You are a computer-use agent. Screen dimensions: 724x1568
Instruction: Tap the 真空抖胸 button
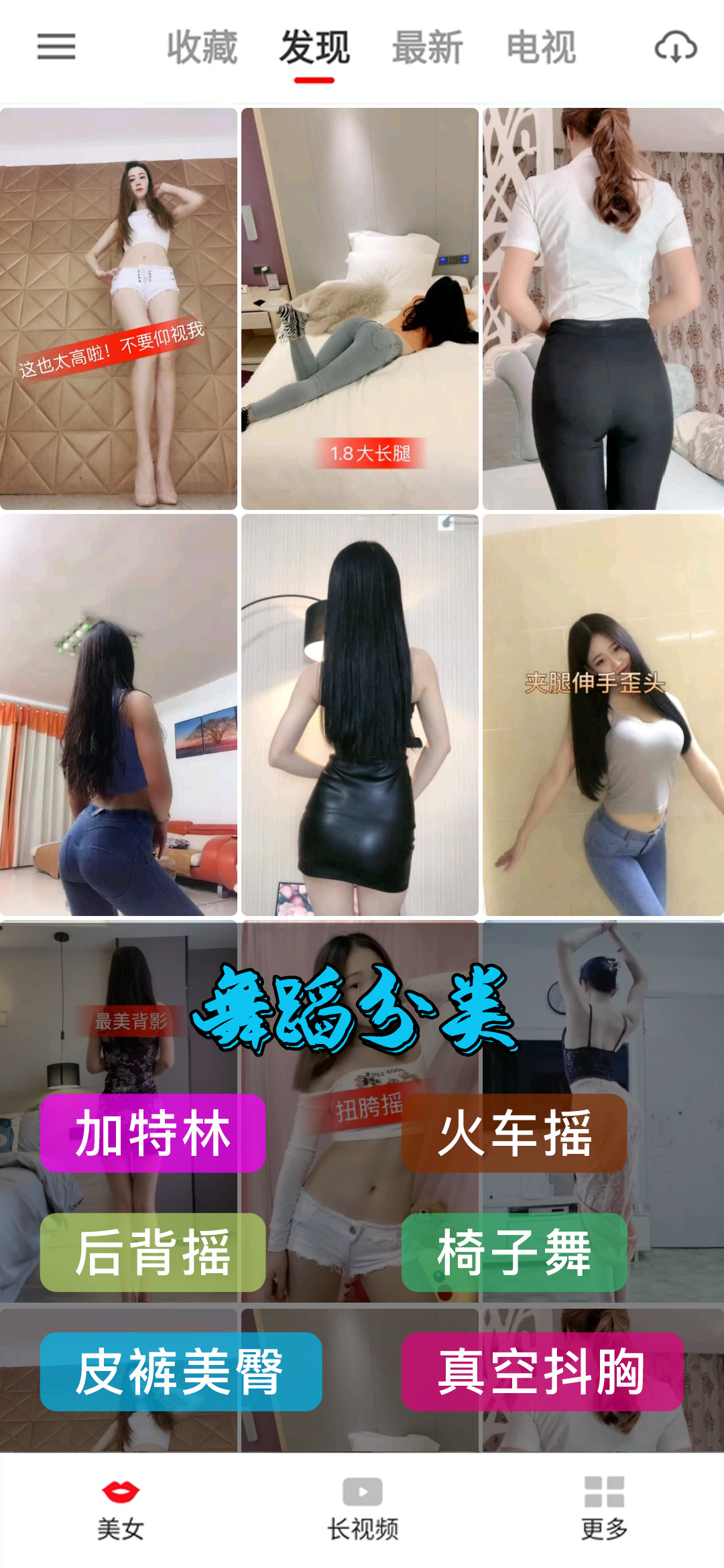(542, 1372)
